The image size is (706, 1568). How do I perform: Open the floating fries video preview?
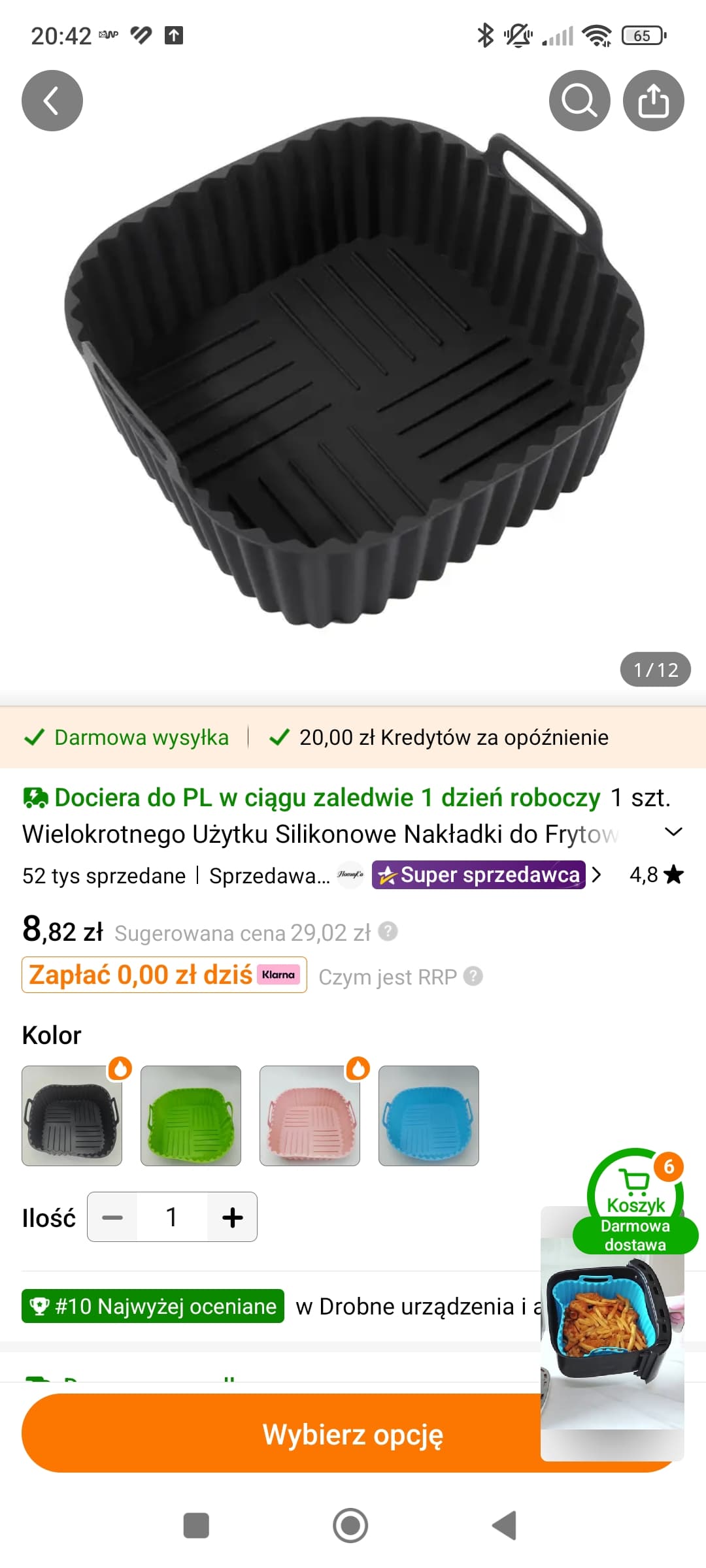[612, 1339]
